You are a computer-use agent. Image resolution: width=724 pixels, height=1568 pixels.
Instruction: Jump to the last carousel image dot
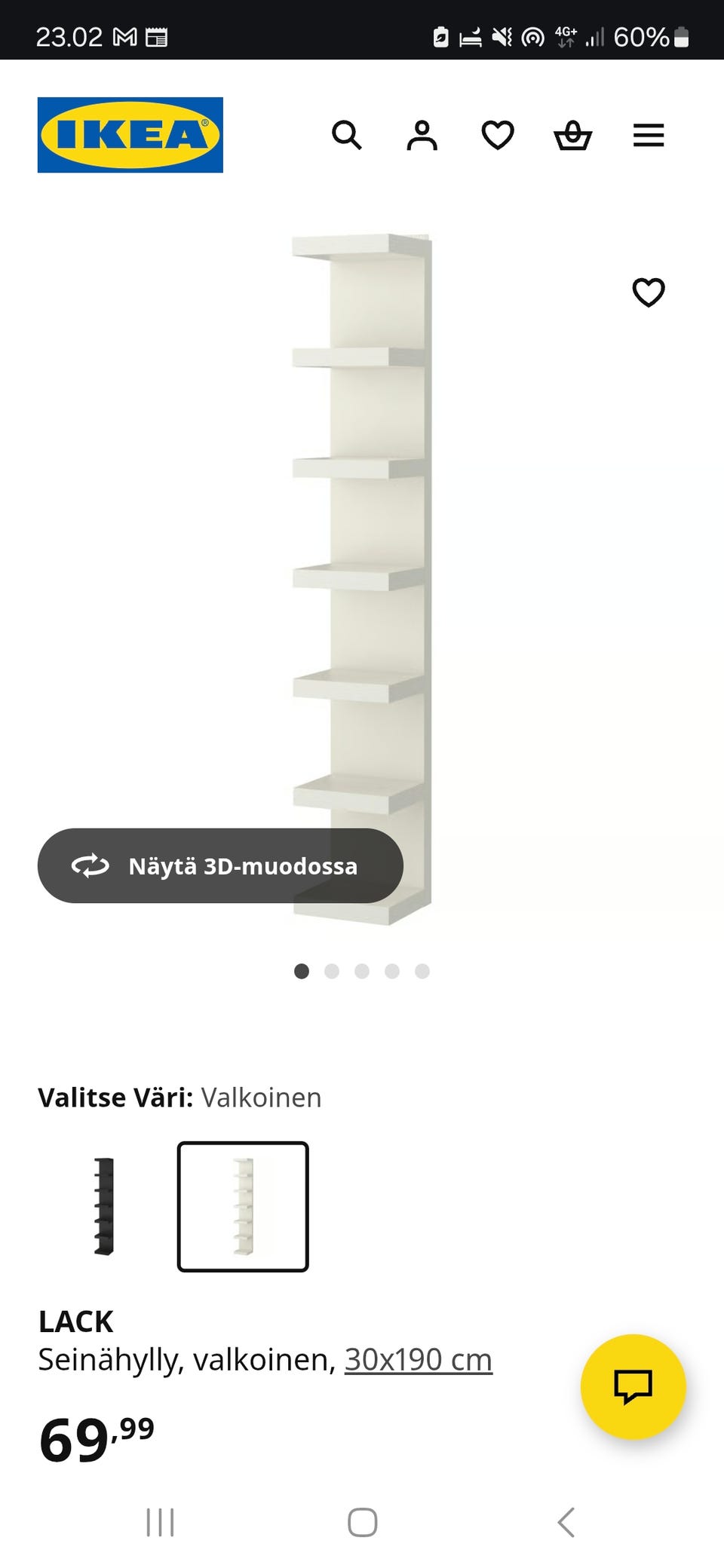pos(422,971)
